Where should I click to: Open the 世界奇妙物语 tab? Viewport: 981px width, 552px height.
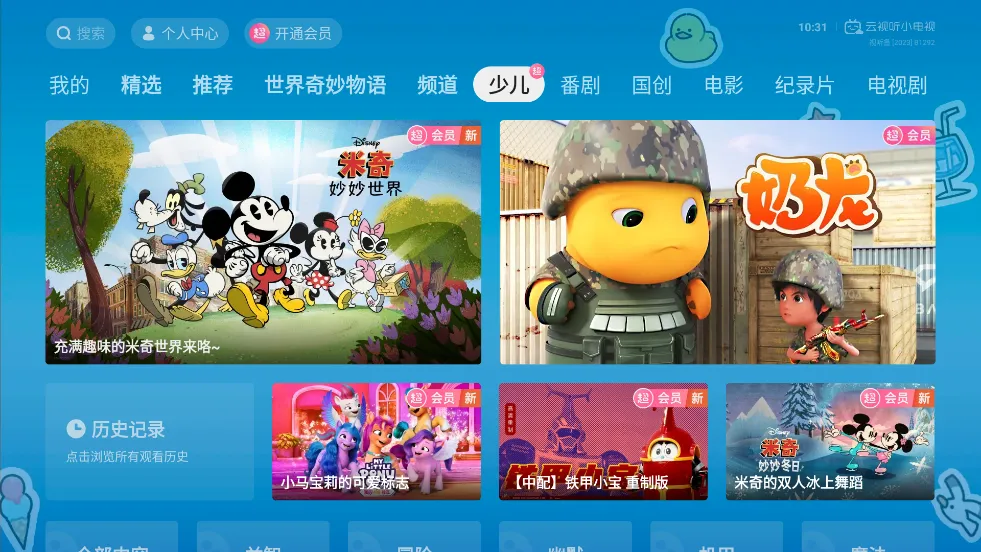tap(325, 85)
